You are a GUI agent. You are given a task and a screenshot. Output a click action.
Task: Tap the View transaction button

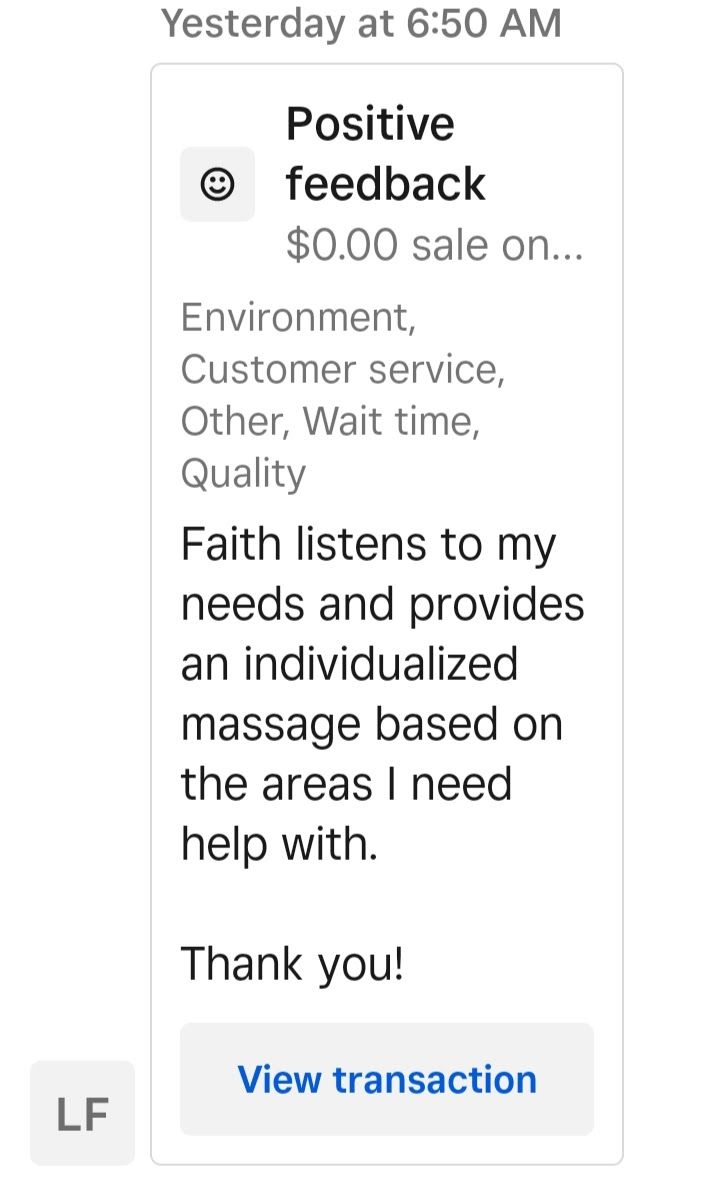pyautogui.click(x=387, y=1079)
